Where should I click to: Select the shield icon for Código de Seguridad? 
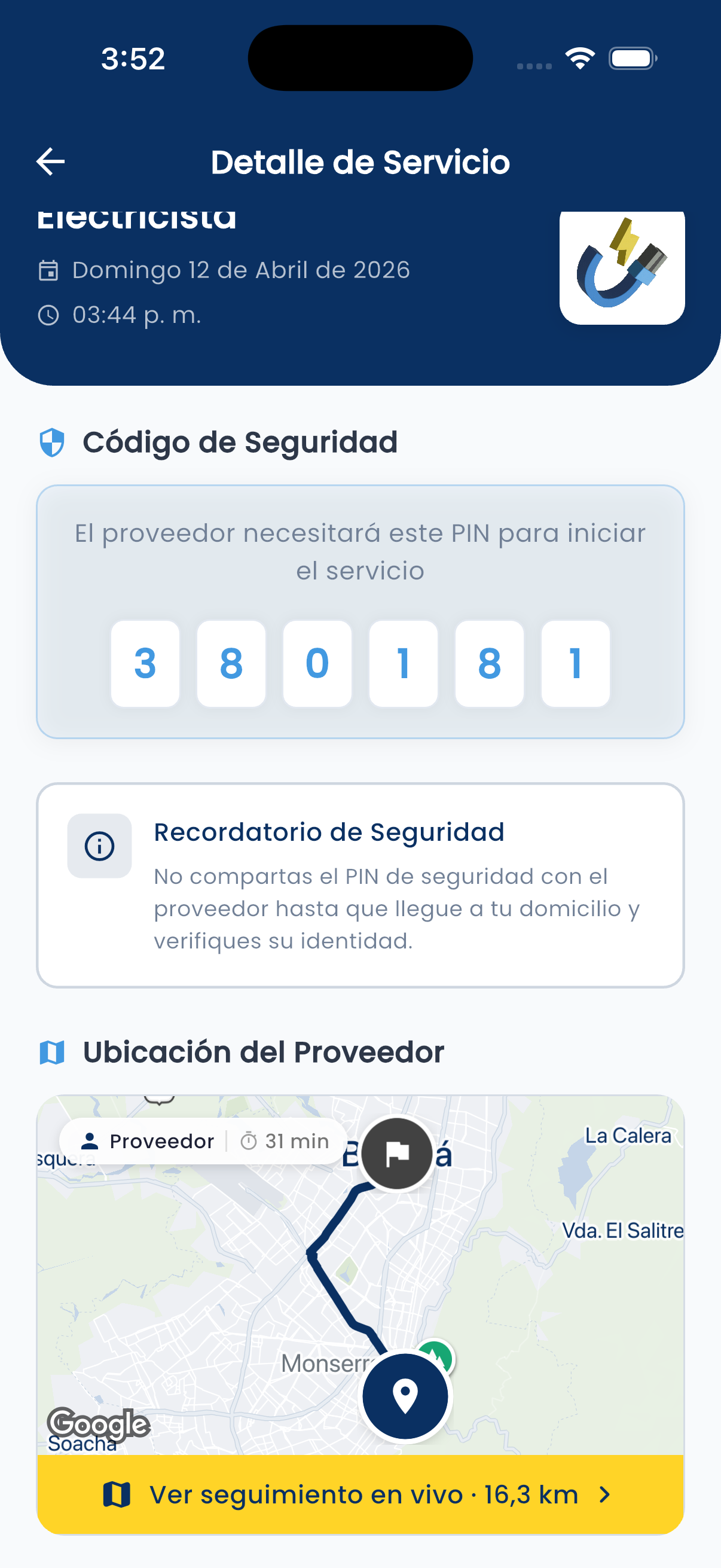click(53, 442)
